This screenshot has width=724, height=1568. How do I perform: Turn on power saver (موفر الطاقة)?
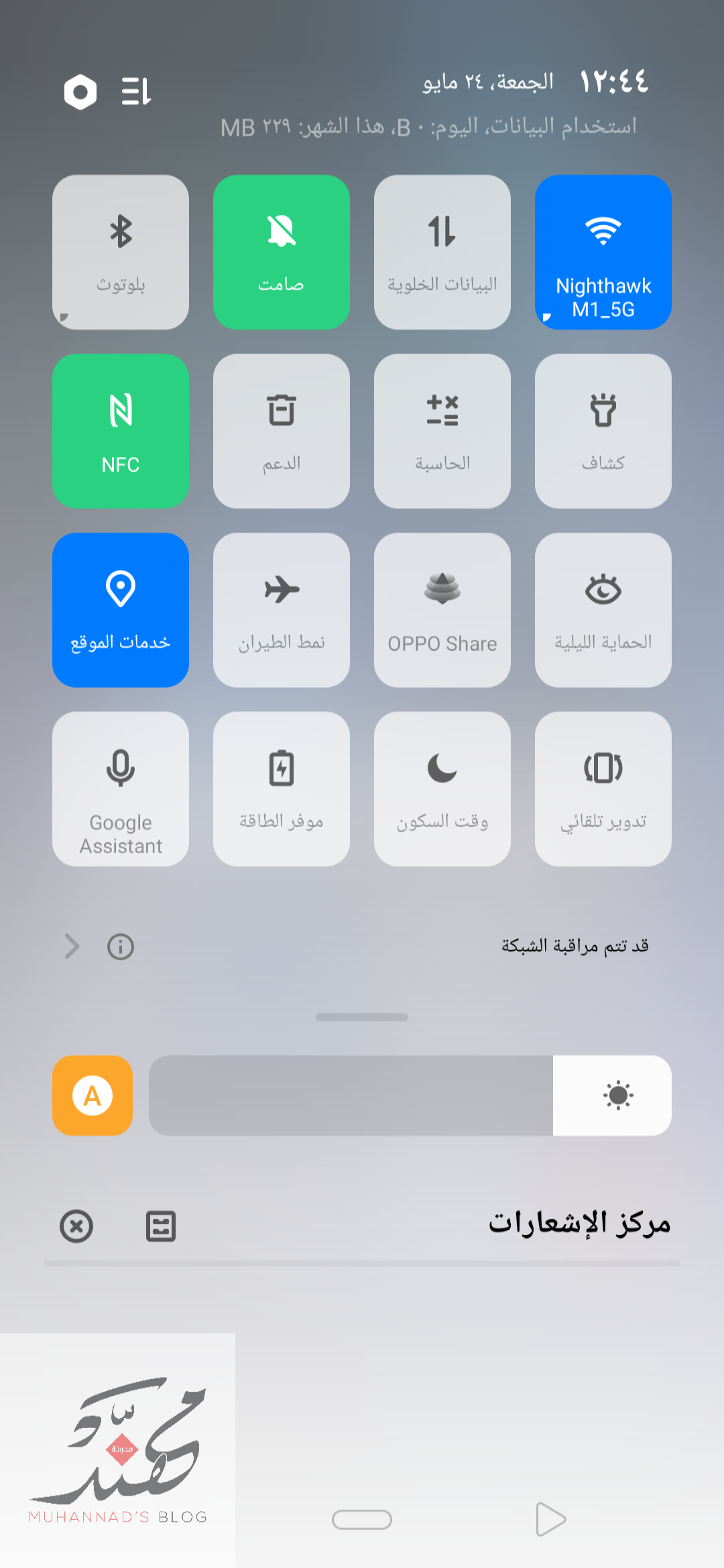point(282,789)
